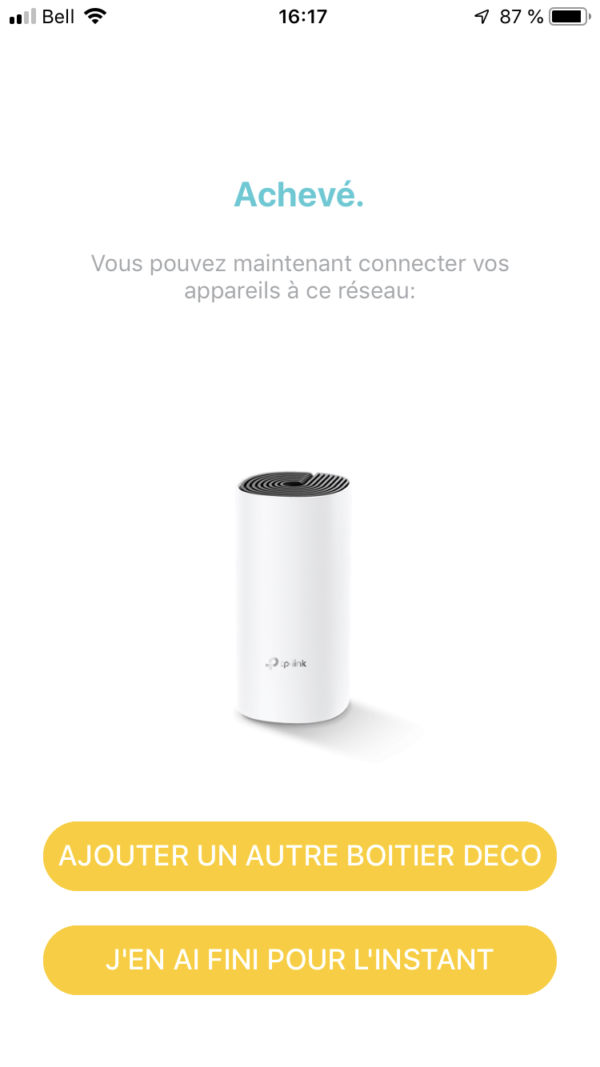Select J'en ai fini pour l'instant

coord(300,960)
